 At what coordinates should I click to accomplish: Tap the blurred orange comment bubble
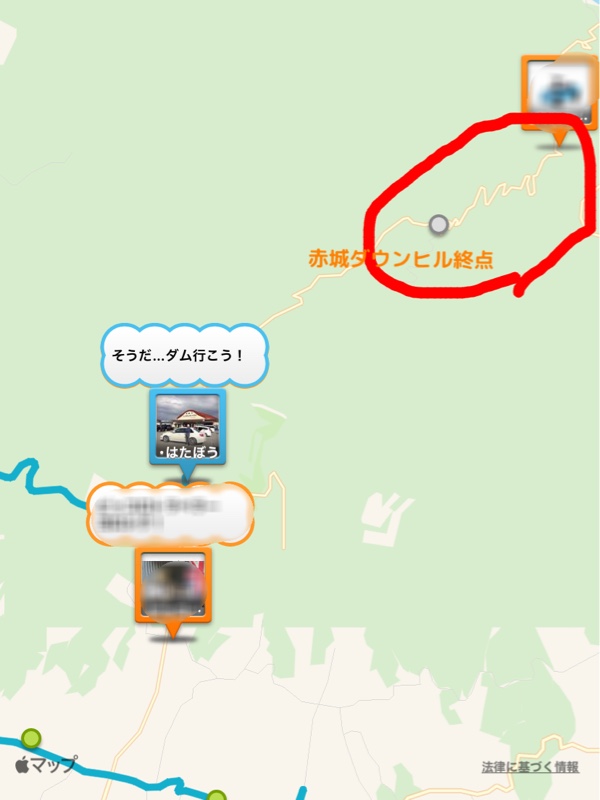[170, 514]
